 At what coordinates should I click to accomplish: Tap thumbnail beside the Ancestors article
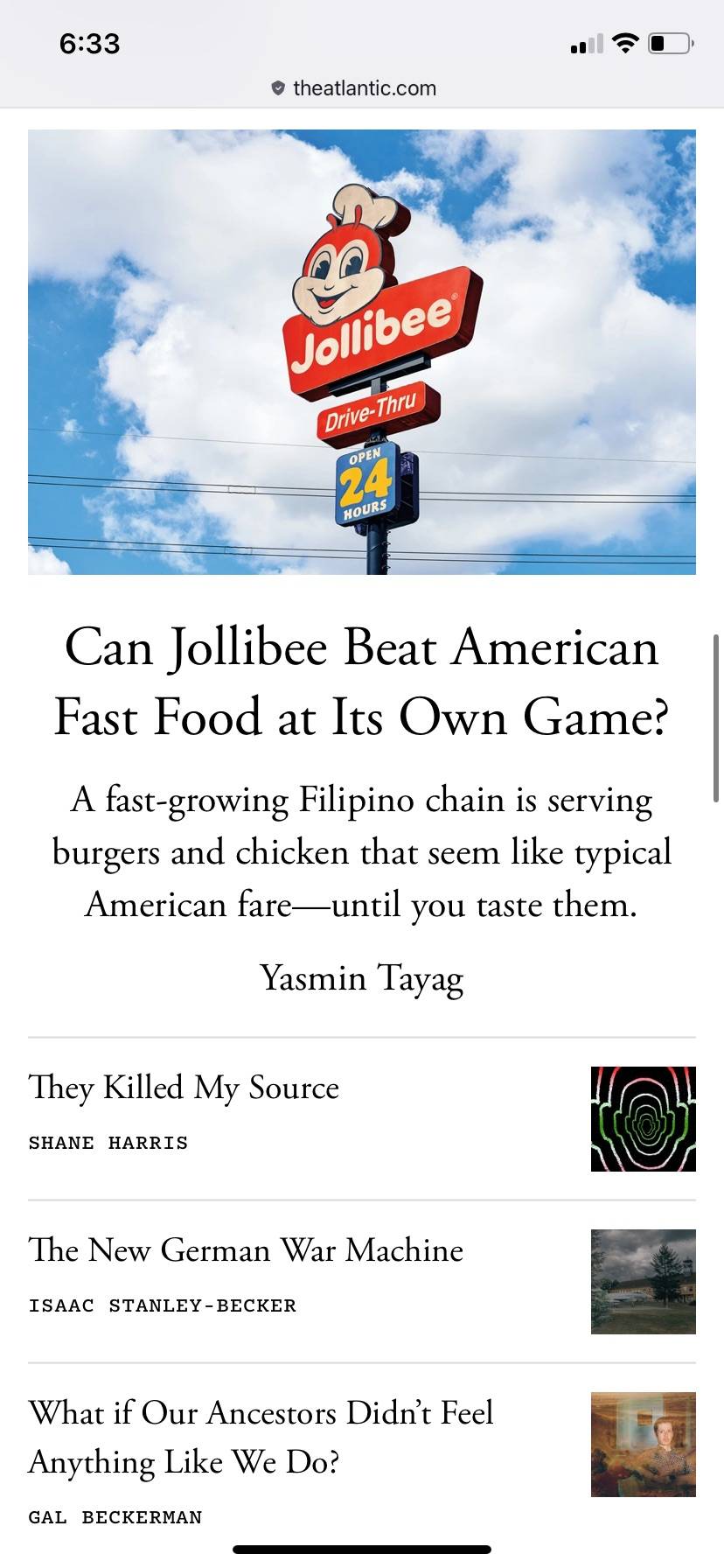point(644,1445)
